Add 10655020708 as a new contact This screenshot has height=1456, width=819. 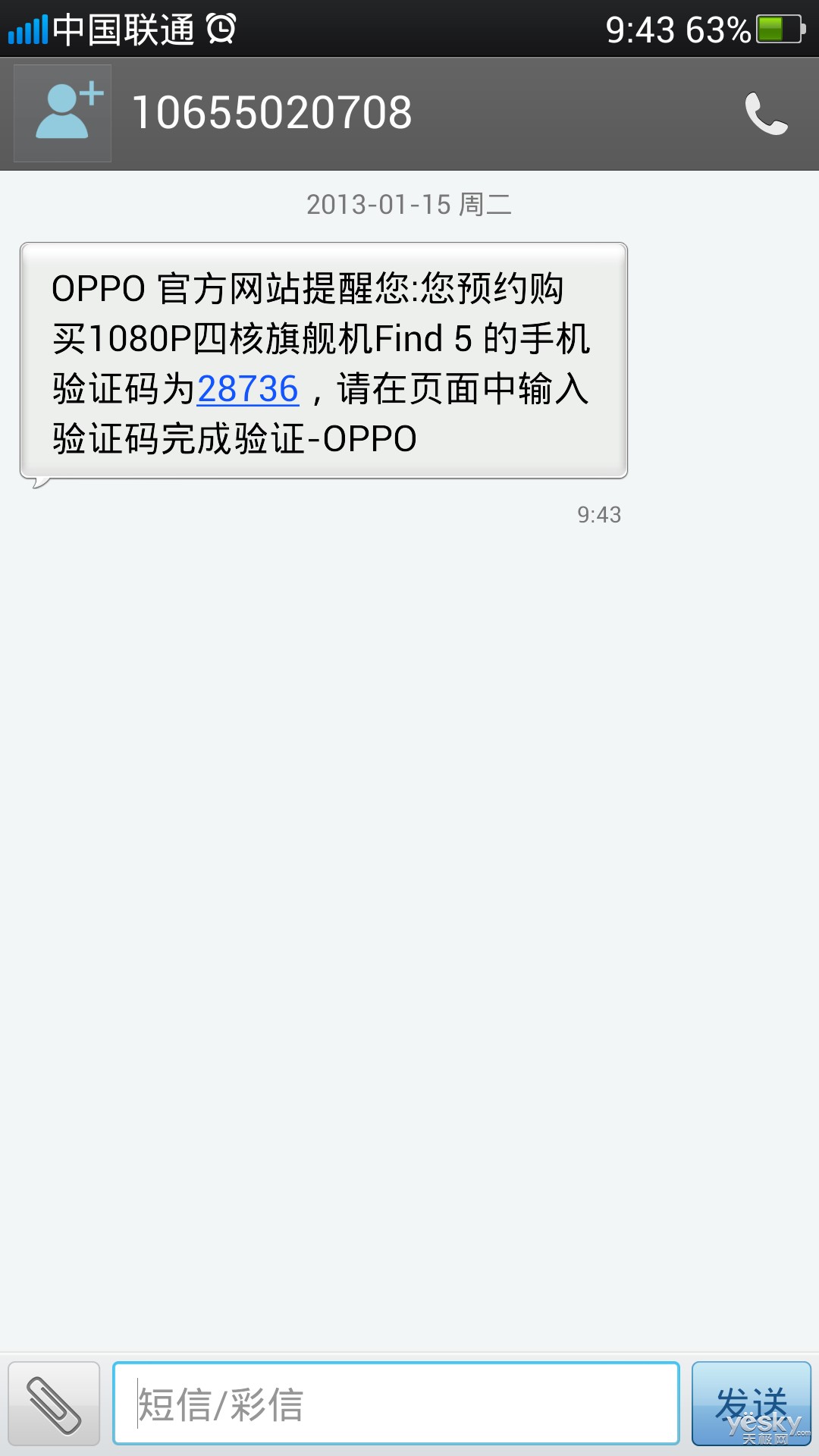[63, 113]
